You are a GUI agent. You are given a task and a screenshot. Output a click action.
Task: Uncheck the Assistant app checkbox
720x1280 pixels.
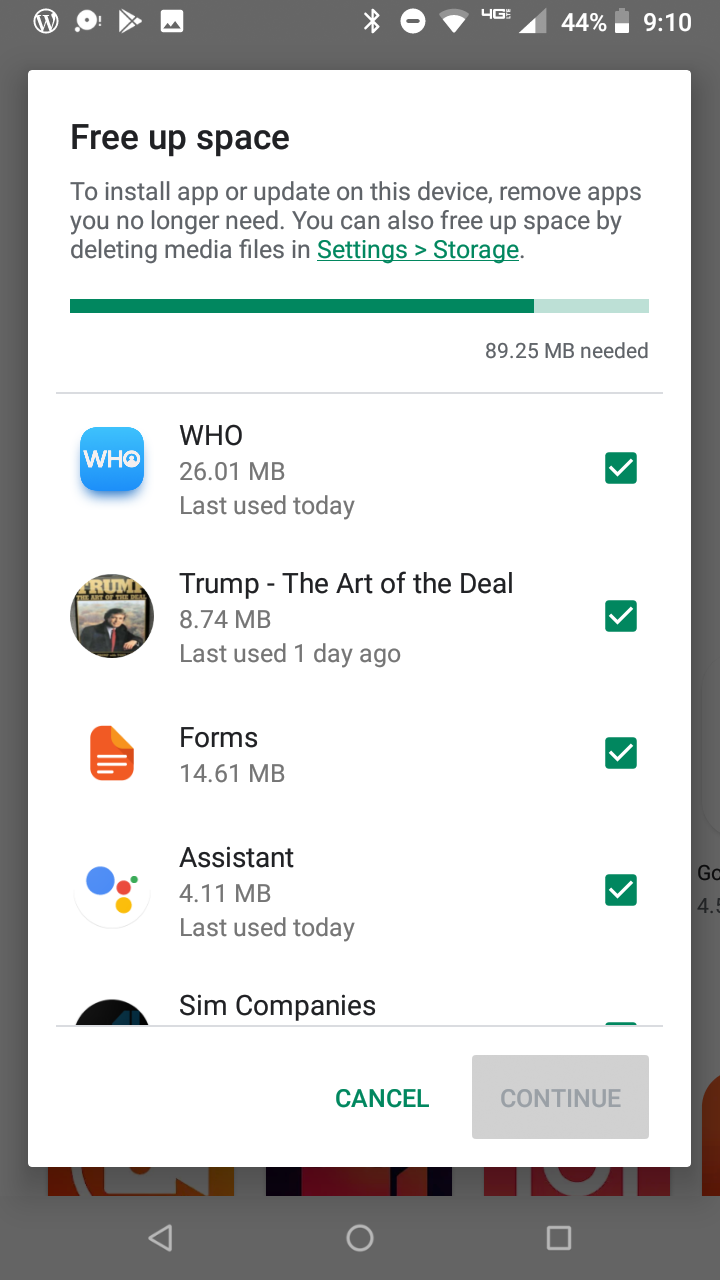pyautogui.click(x=621, y=889)
